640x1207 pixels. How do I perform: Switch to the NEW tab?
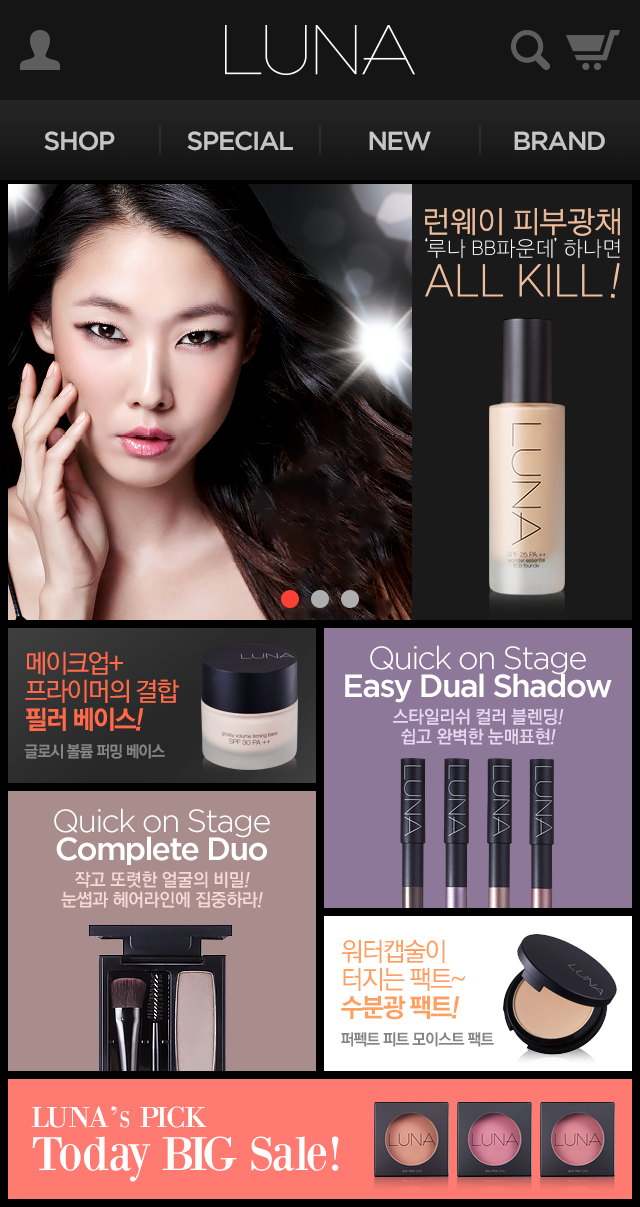pyautogui.click(x=399, y=141)
